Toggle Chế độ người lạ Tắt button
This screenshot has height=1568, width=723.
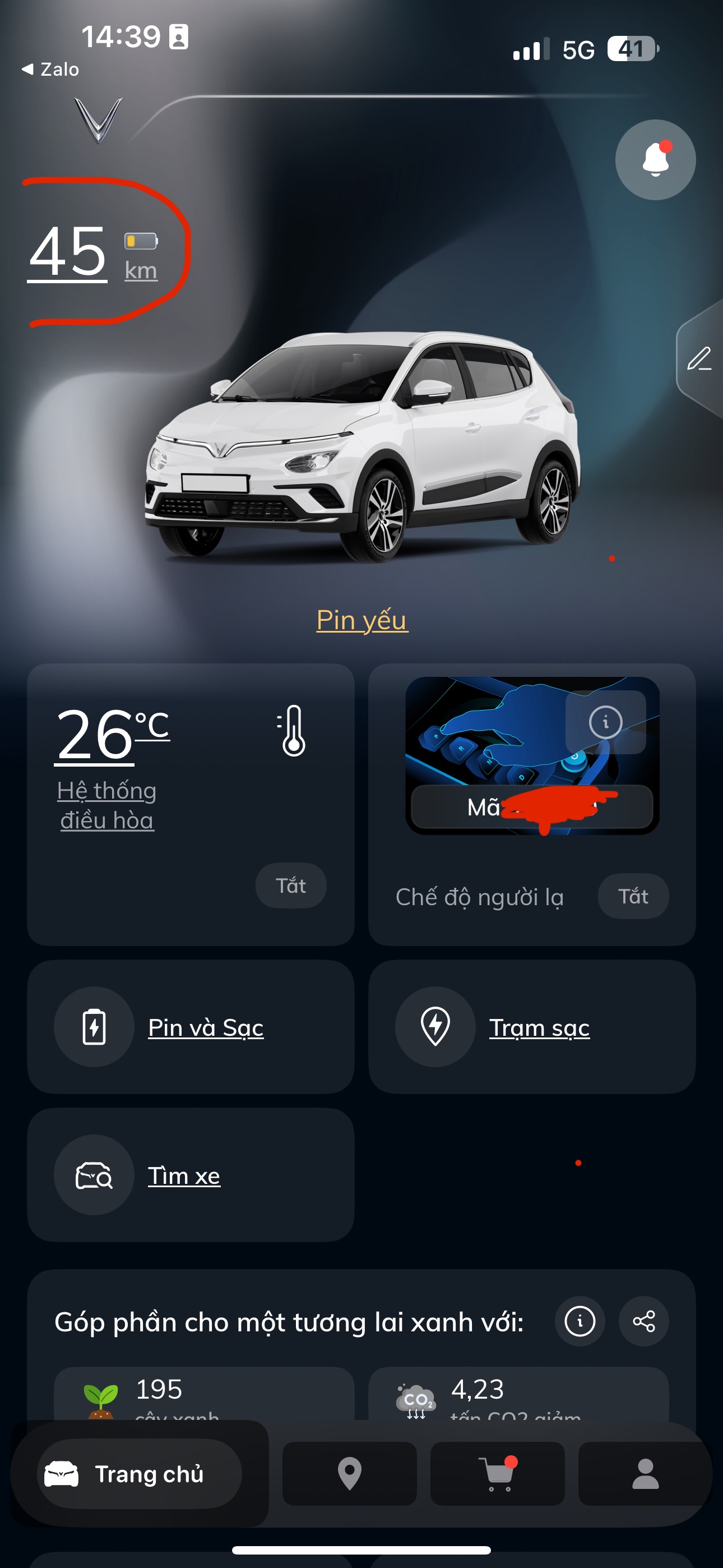[633, 897]
